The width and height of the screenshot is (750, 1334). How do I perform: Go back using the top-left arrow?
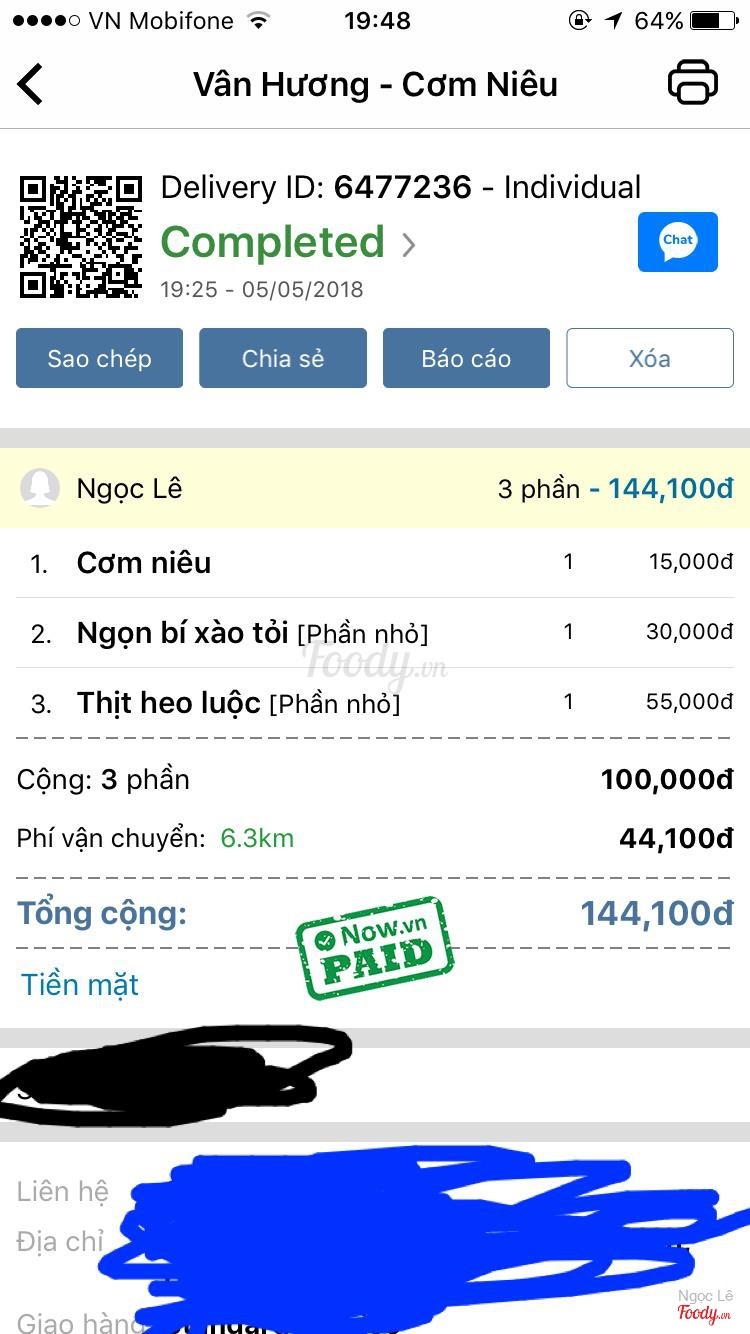click(31, 84)
